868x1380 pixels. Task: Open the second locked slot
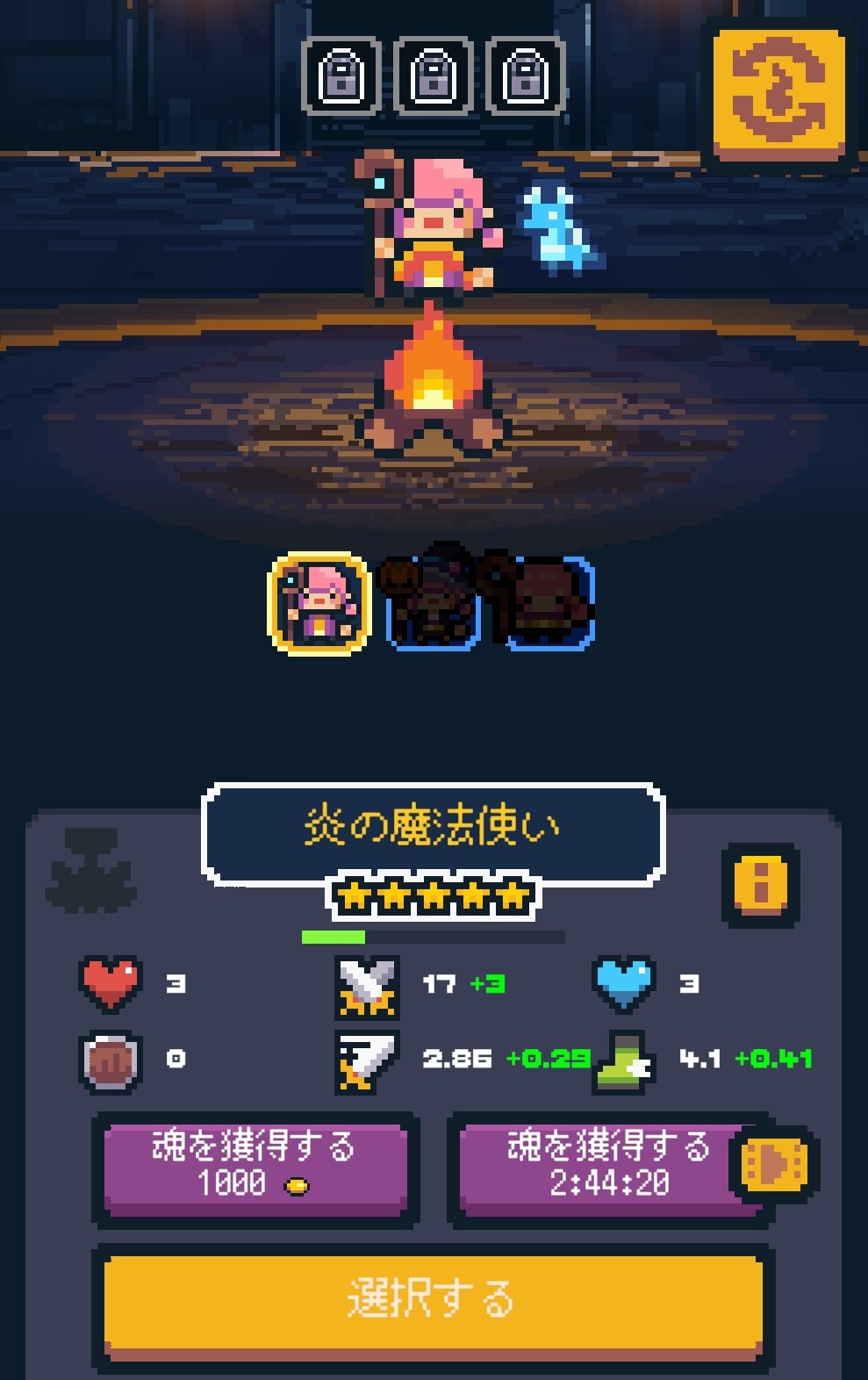click(x=434, y=77)
